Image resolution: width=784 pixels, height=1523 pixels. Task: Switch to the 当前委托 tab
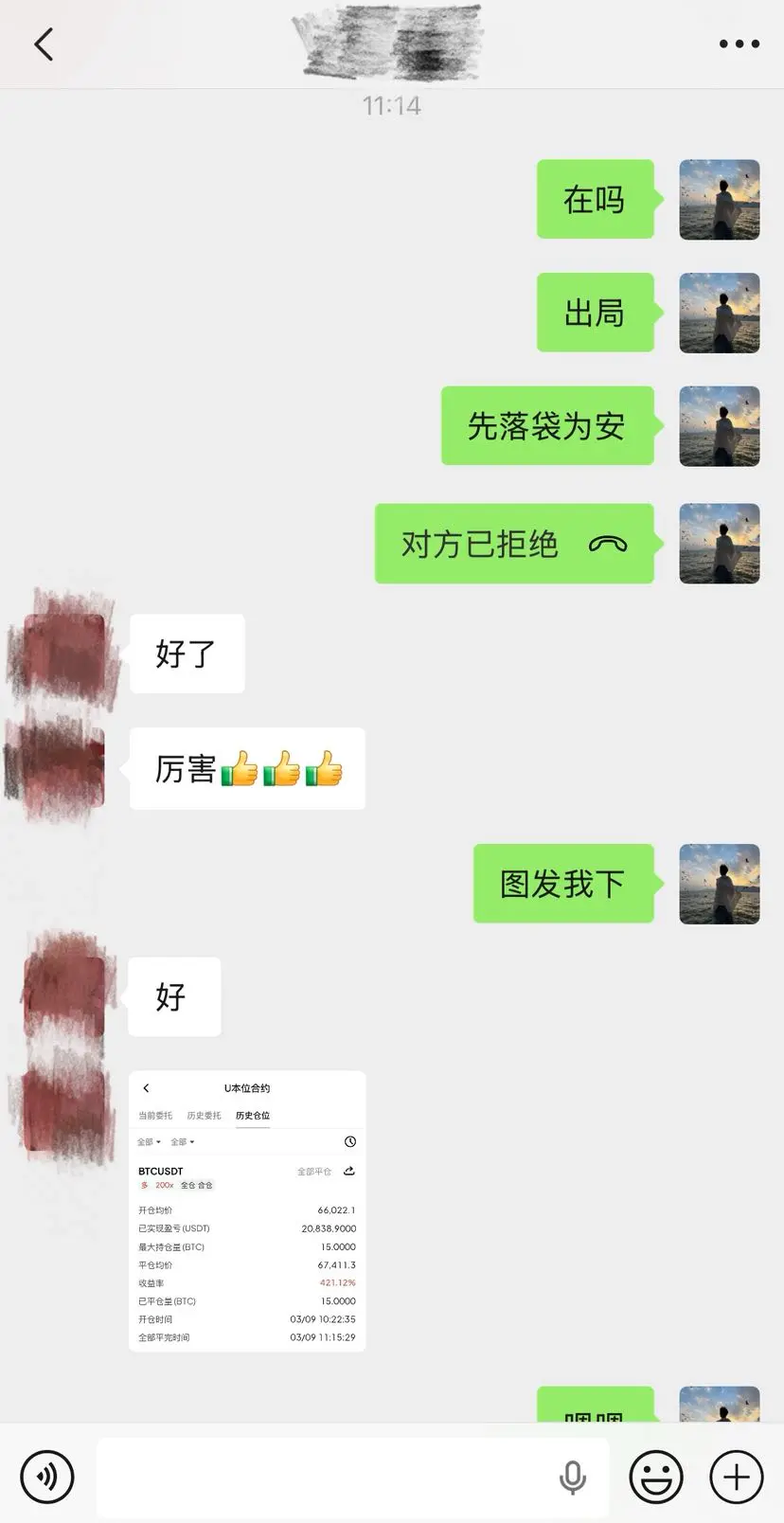tap(154, 1115)
